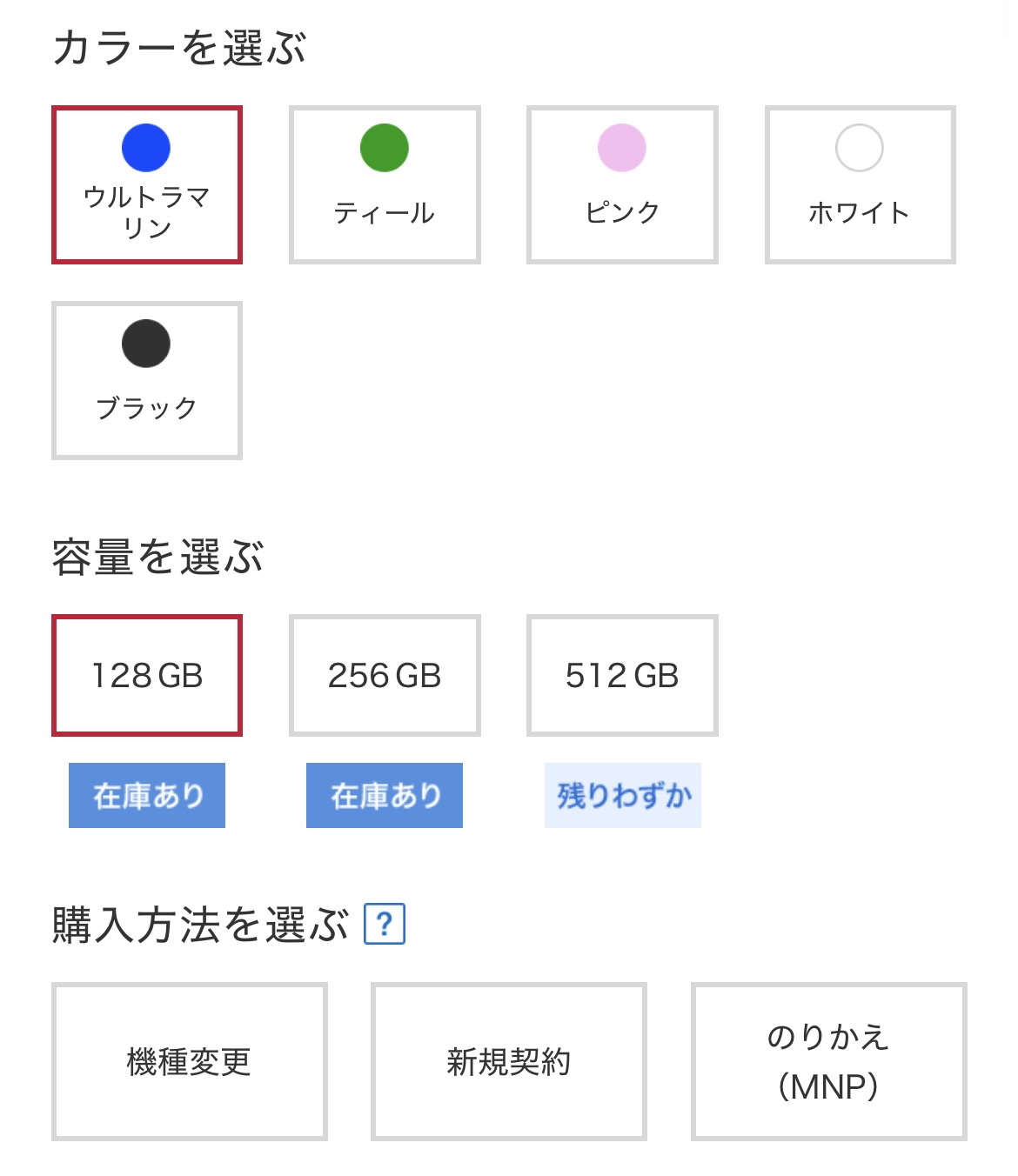Choose the ホワイト color option
Viewport: 1018px width, 1176px height.
pyautogui.click(x=860, y=183)
